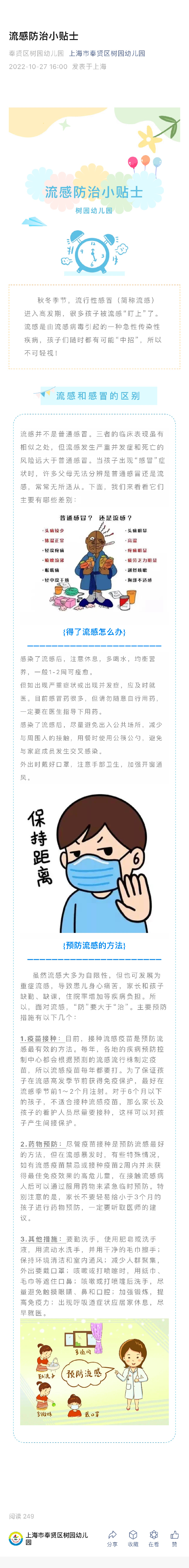Save the article with 收藏
Screen dimensions: 189x1568
[133, 1537]
